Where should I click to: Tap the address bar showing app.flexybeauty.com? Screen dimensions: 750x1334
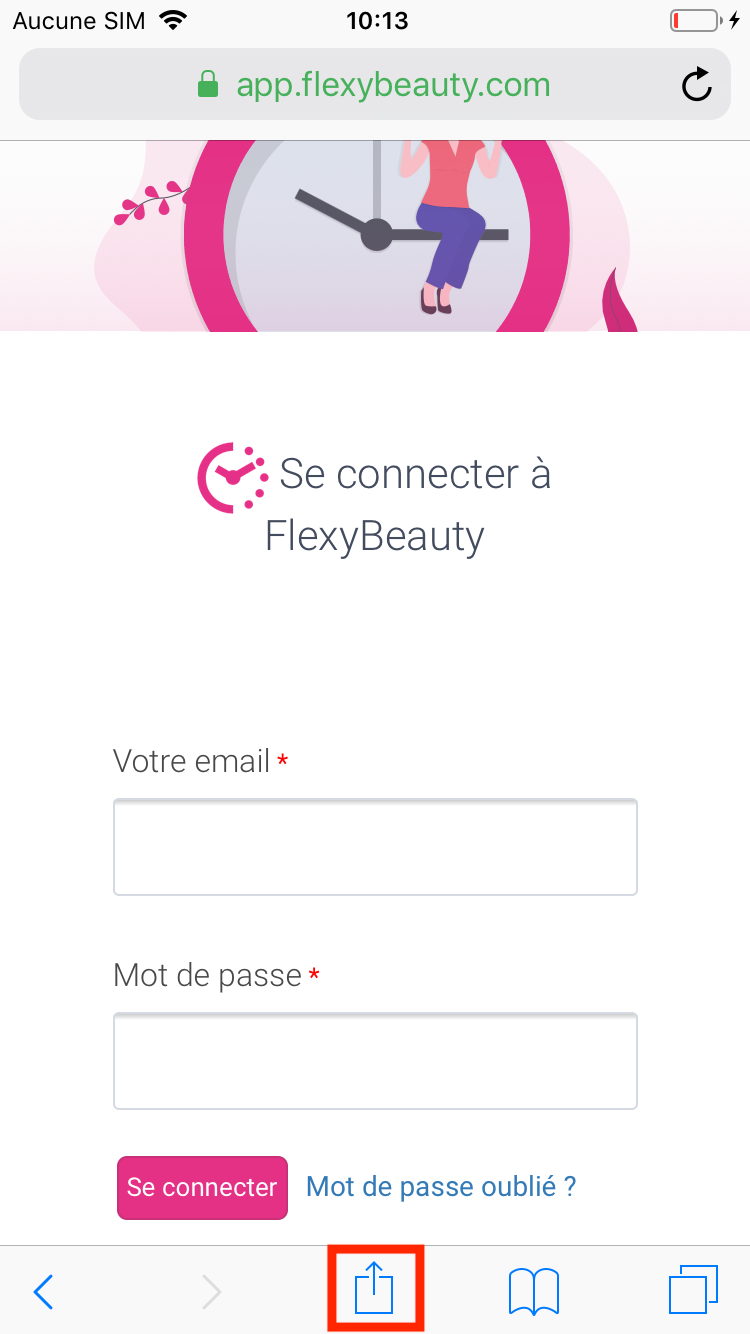coord(375,85)
